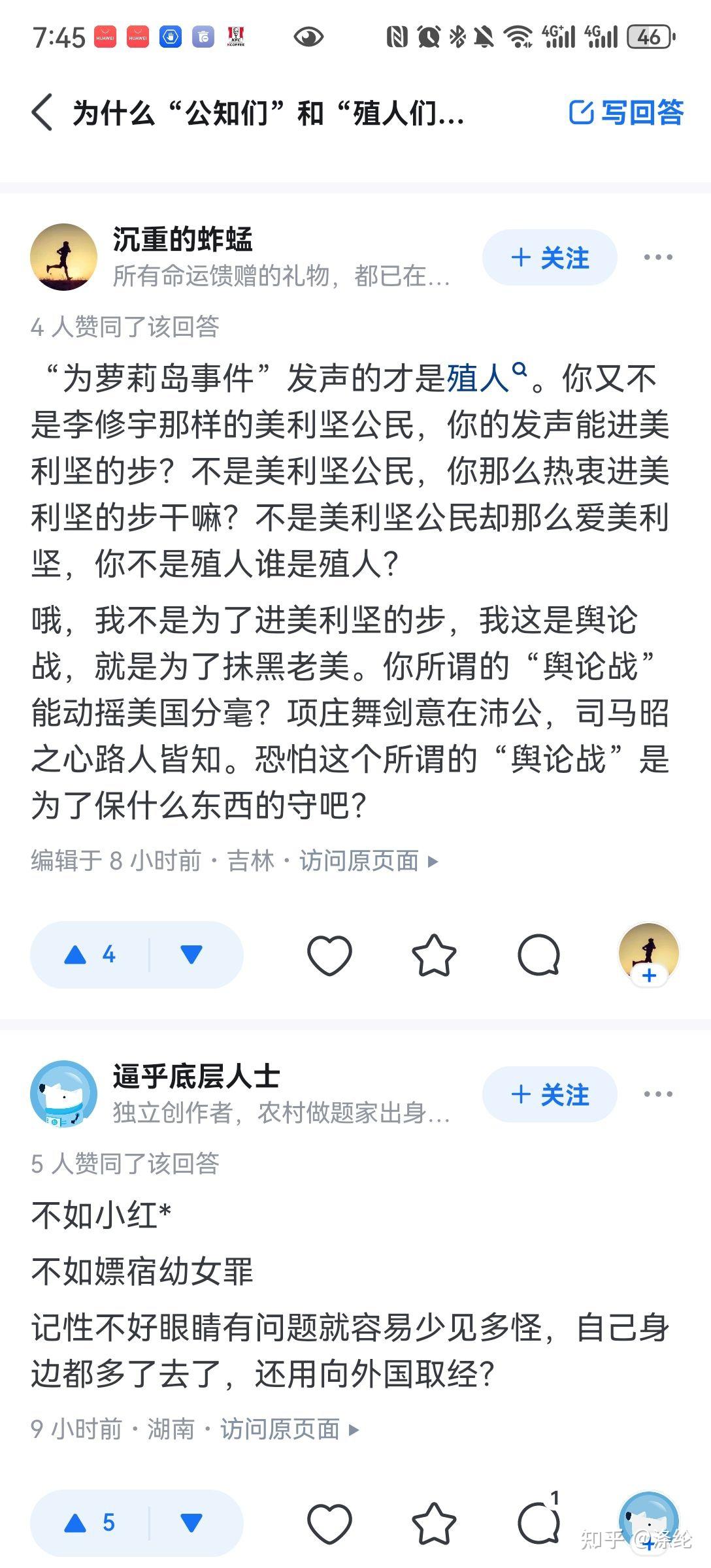Screen dimensions: 711x1568
Task: Follow user 沉重的蚱蜢
Action: [x=550, y=257]
